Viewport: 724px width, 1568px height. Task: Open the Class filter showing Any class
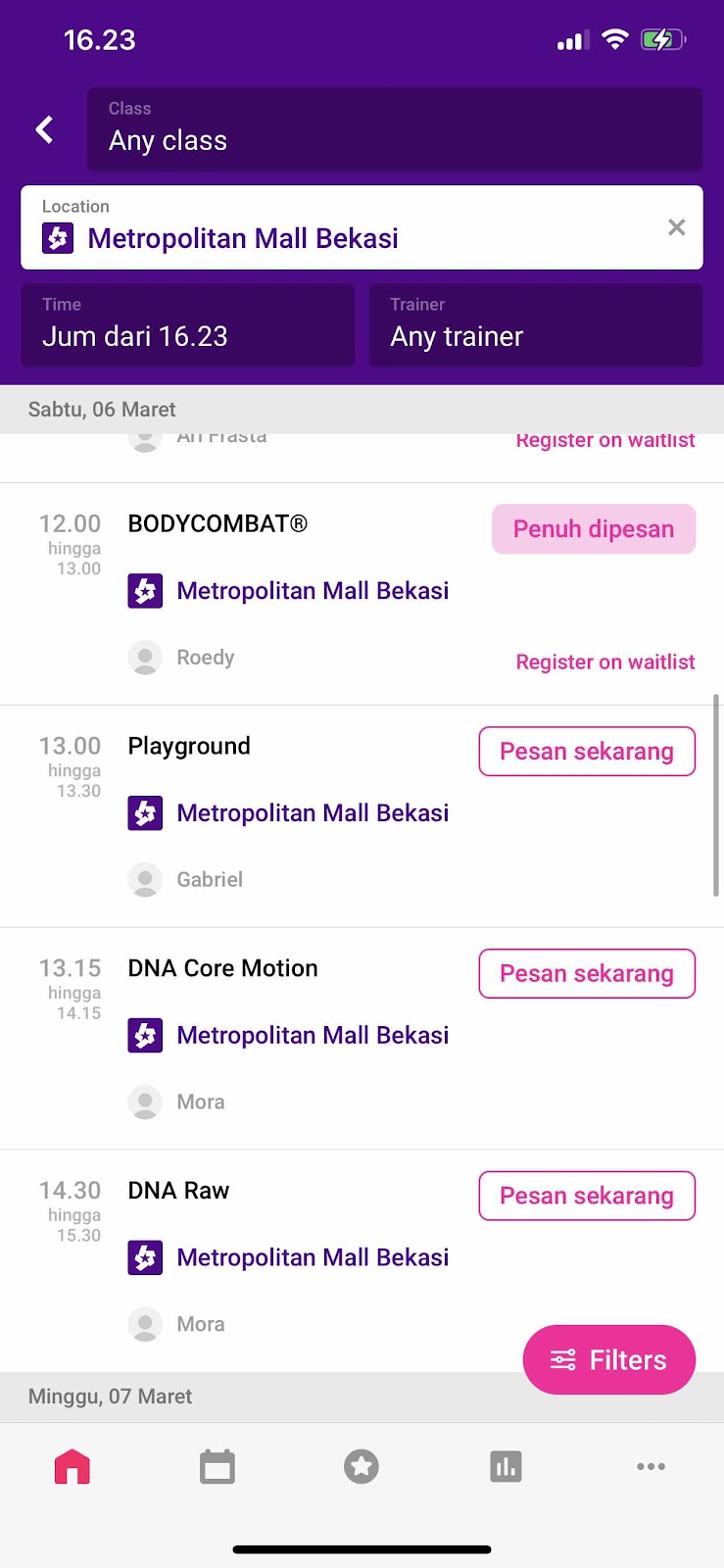[395, 129]
